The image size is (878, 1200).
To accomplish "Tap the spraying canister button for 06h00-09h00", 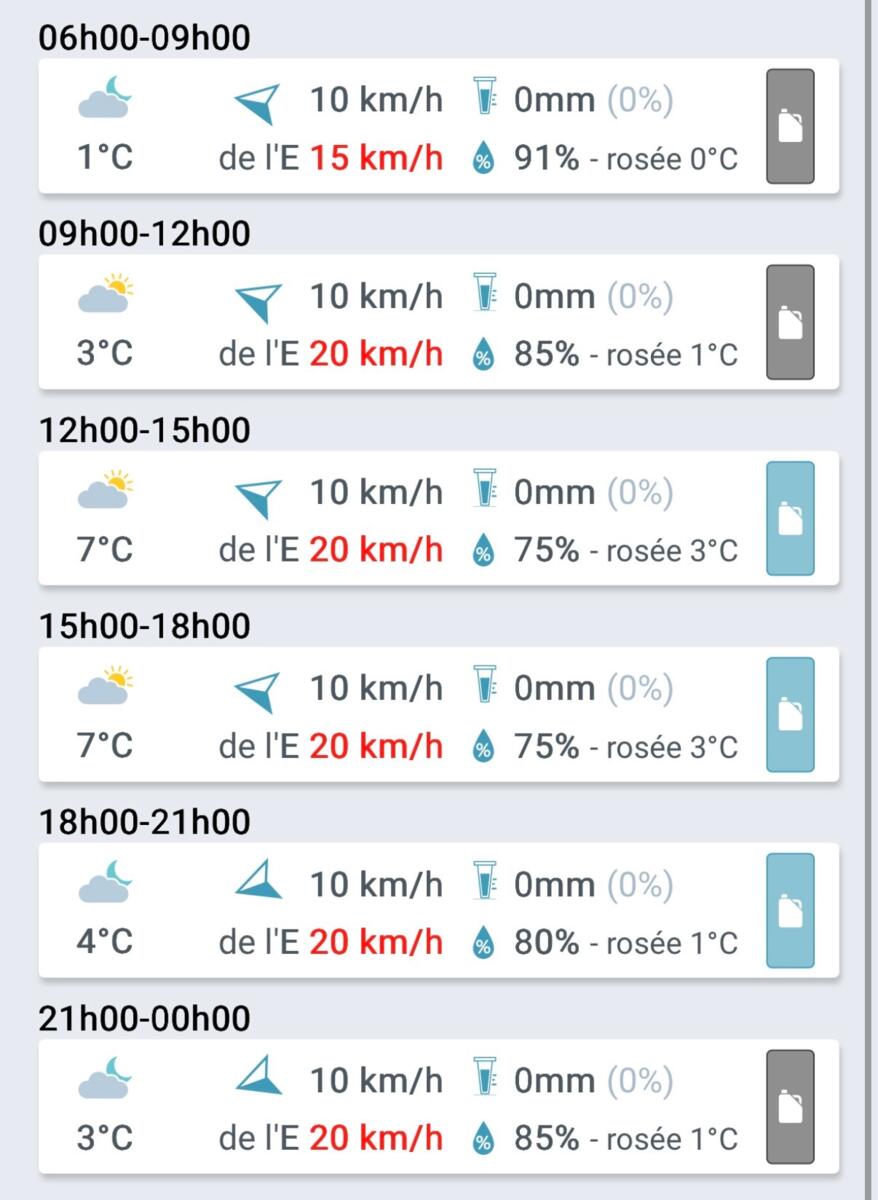I will click(x=790, y=127).
